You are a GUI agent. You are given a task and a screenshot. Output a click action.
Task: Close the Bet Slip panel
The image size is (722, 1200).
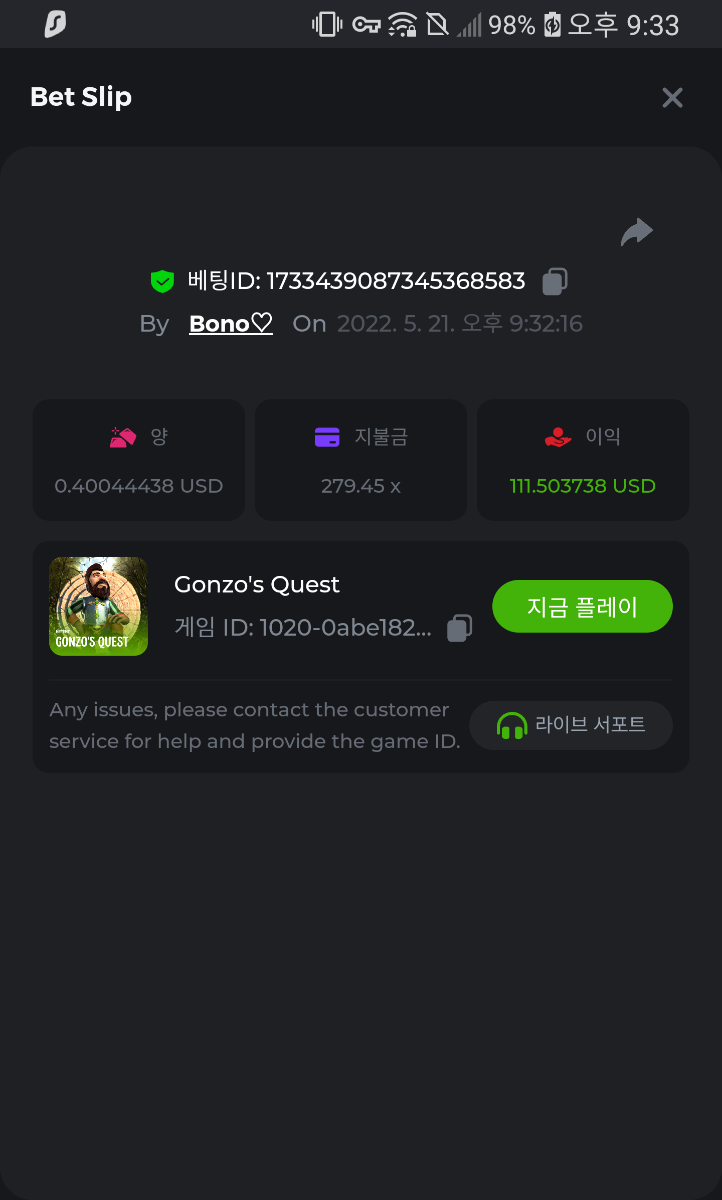point(672,97)
